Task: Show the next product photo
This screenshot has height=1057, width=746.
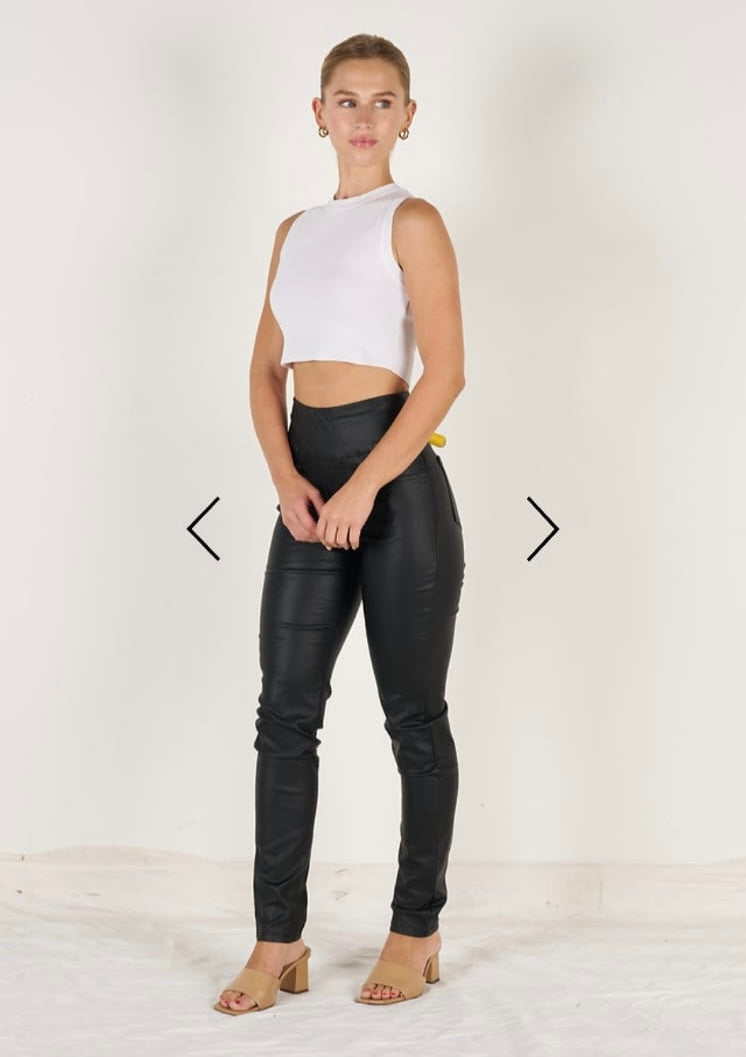Action: 542,528
